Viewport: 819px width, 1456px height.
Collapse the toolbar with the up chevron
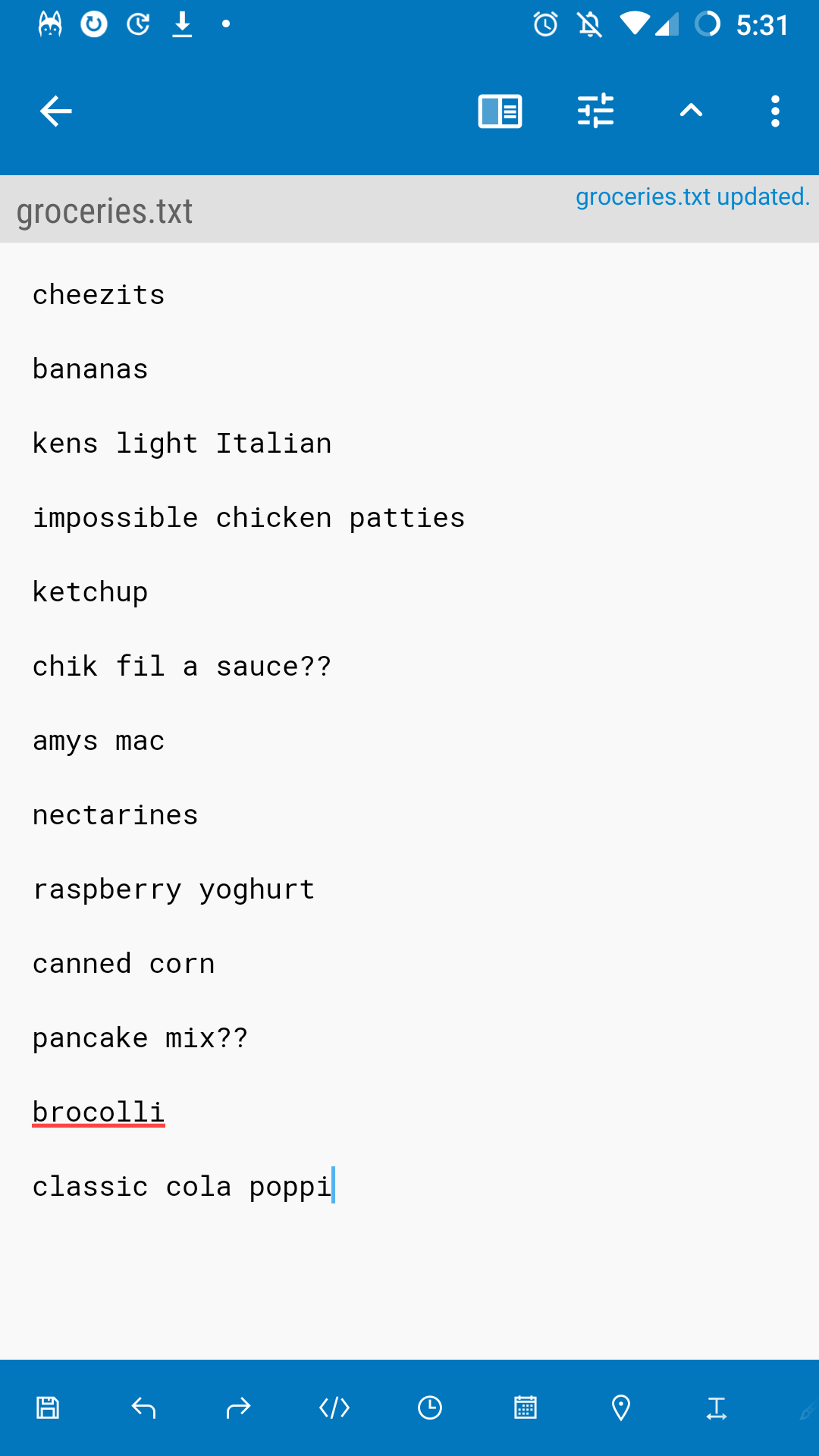691,111
